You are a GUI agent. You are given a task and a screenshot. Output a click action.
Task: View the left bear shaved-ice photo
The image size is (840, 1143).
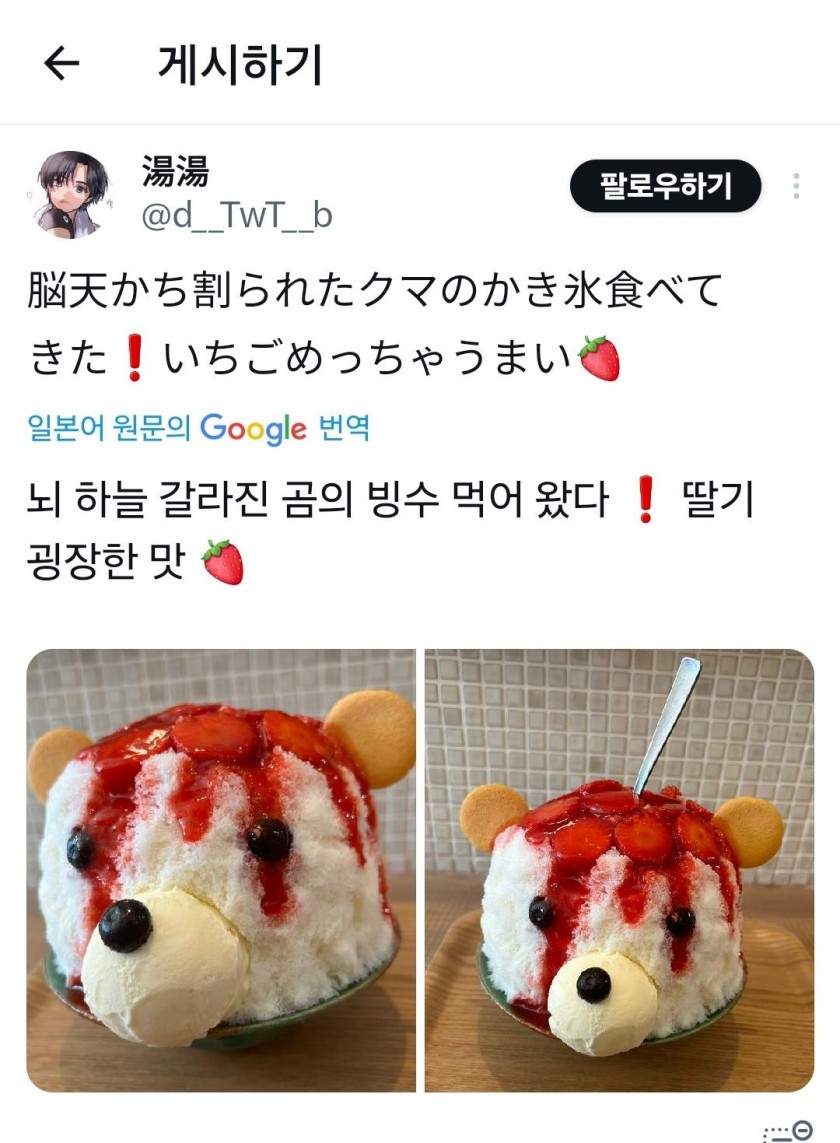(221, 870)
